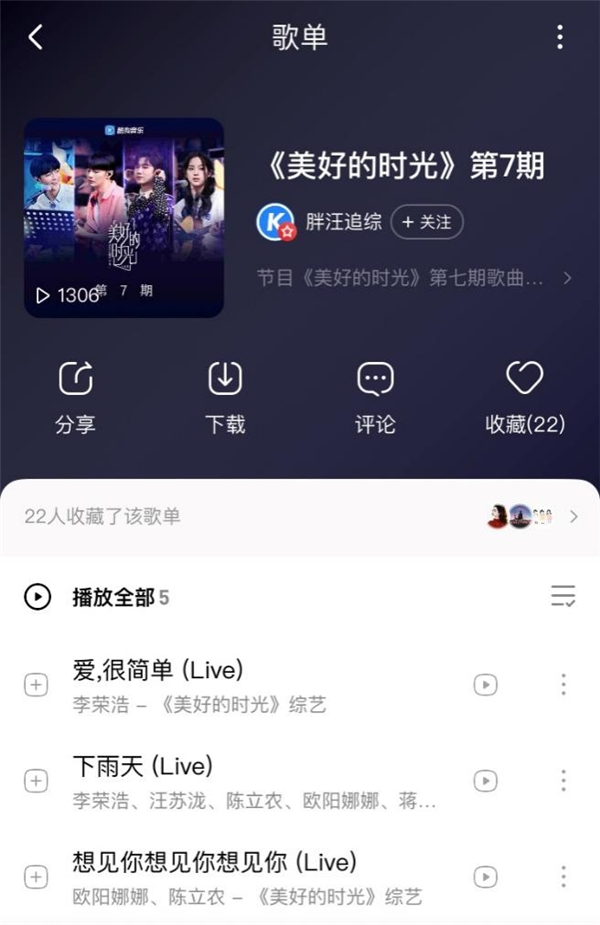The height and width of the screenshot is (925, 600).
Task: Watch the video for 爱,很简单 (Live)
Action: click(x=485, y=685)
